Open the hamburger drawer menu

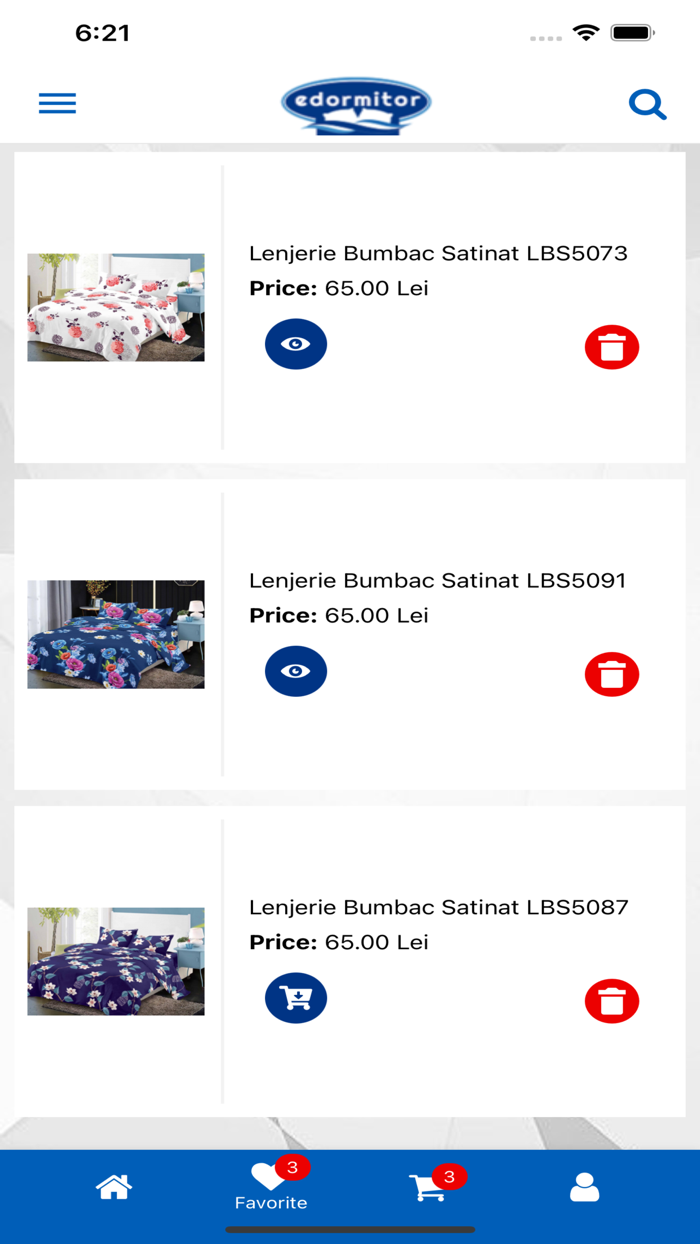pyautogui.click(x=57, y=103)
